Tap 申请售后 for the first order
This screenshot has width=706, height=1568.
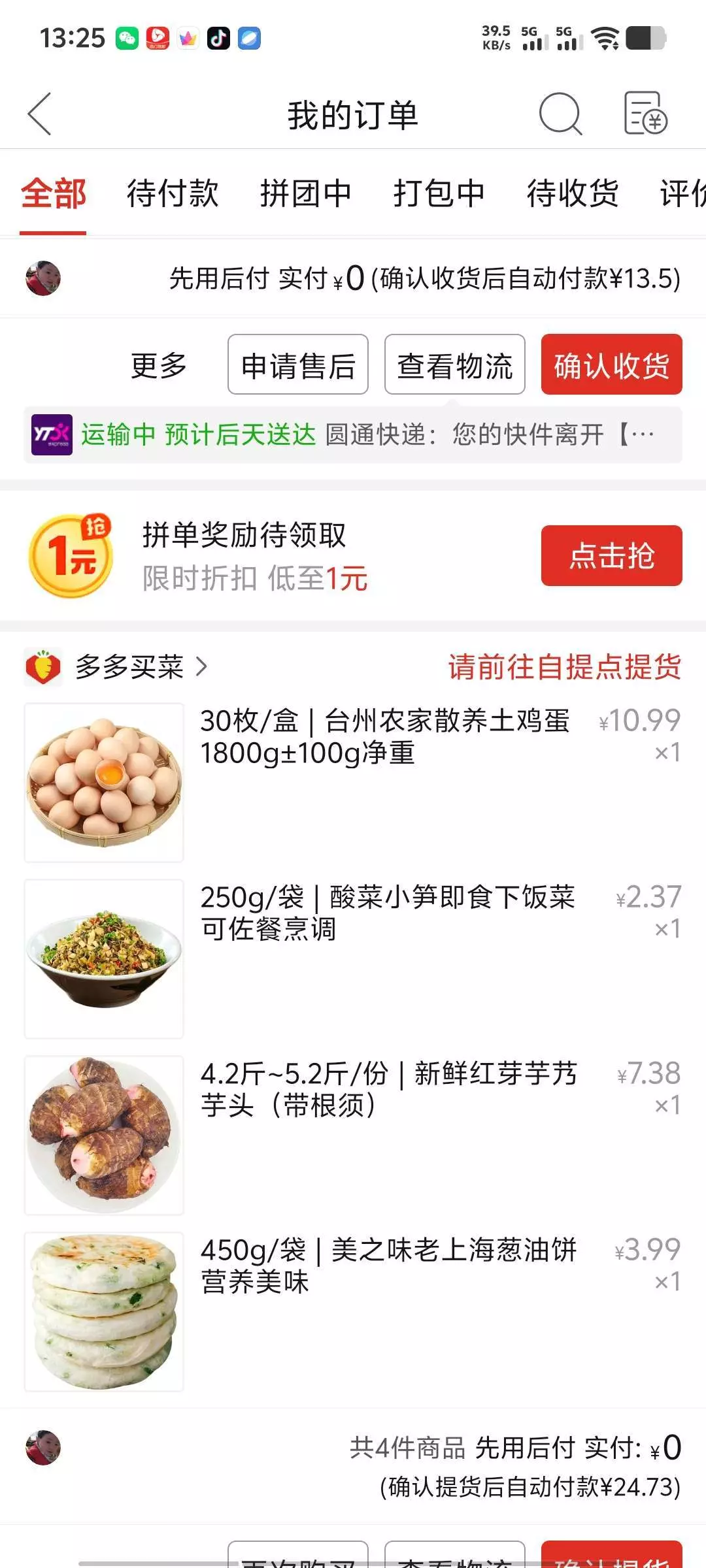point(298,365)
